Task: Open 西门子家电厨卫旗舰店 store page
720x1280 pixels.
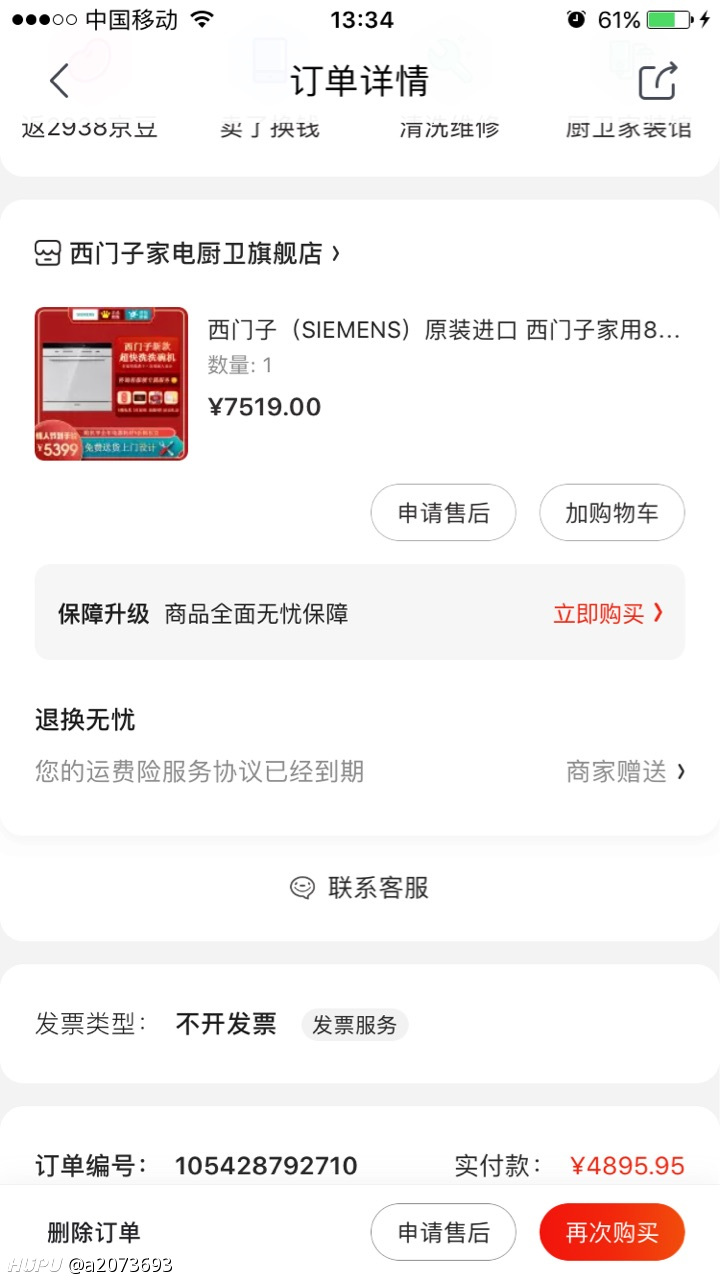Action: coord(188,254)
